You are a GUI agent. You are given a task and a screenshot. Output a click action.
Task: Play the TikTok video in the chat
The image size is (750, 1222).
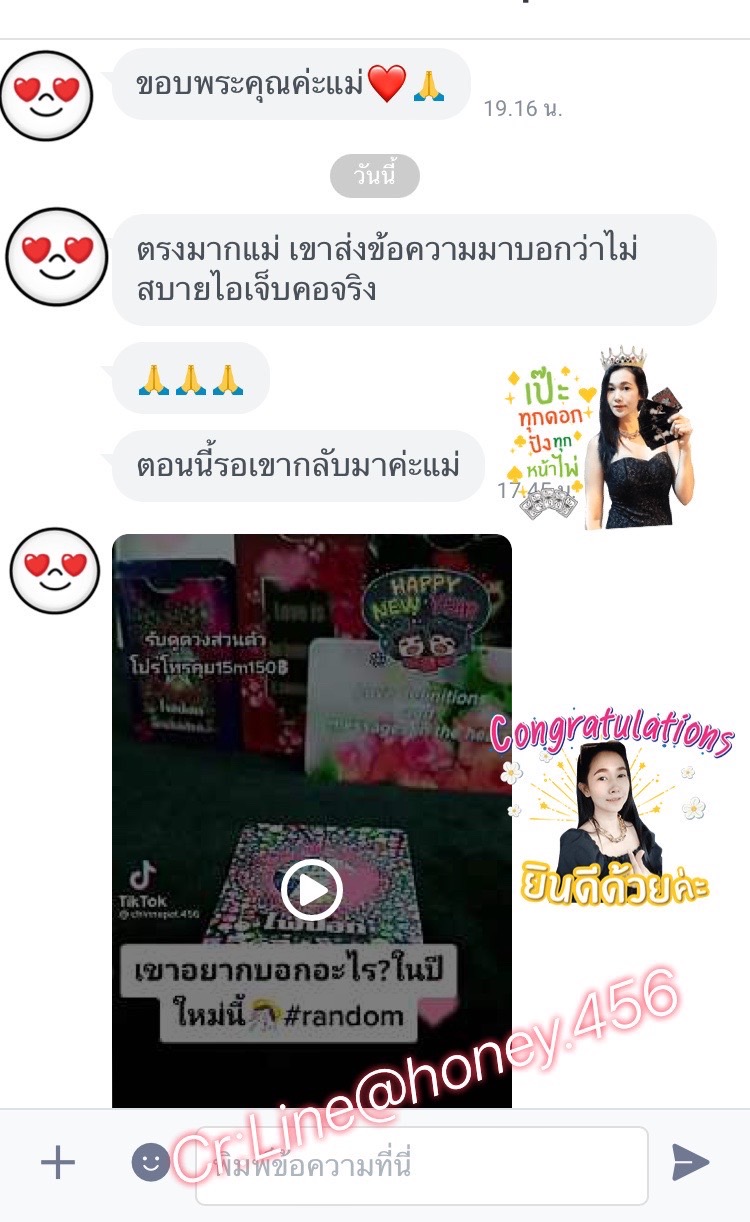(x=312, y=889)
